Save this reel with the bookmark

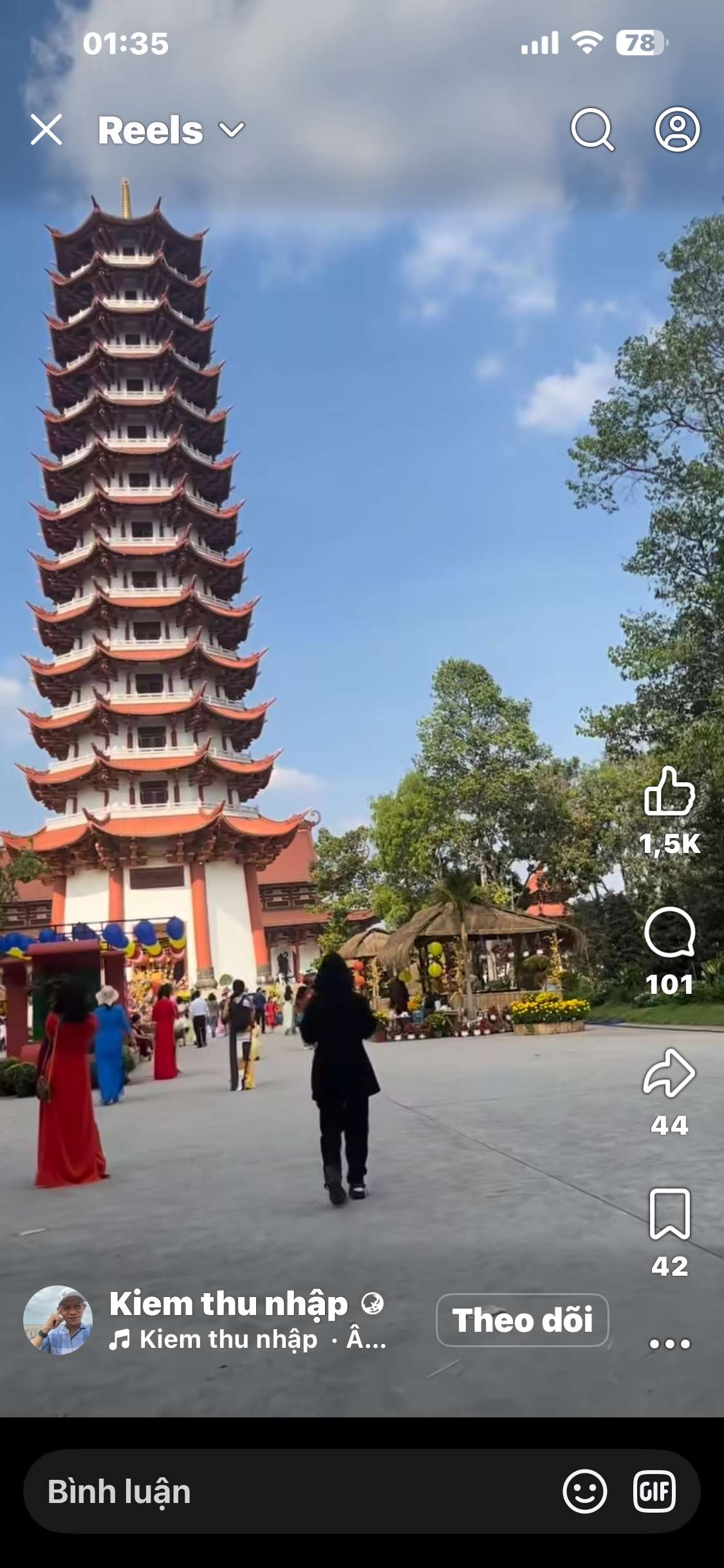pyautogui.click(x=669, y=1214)
